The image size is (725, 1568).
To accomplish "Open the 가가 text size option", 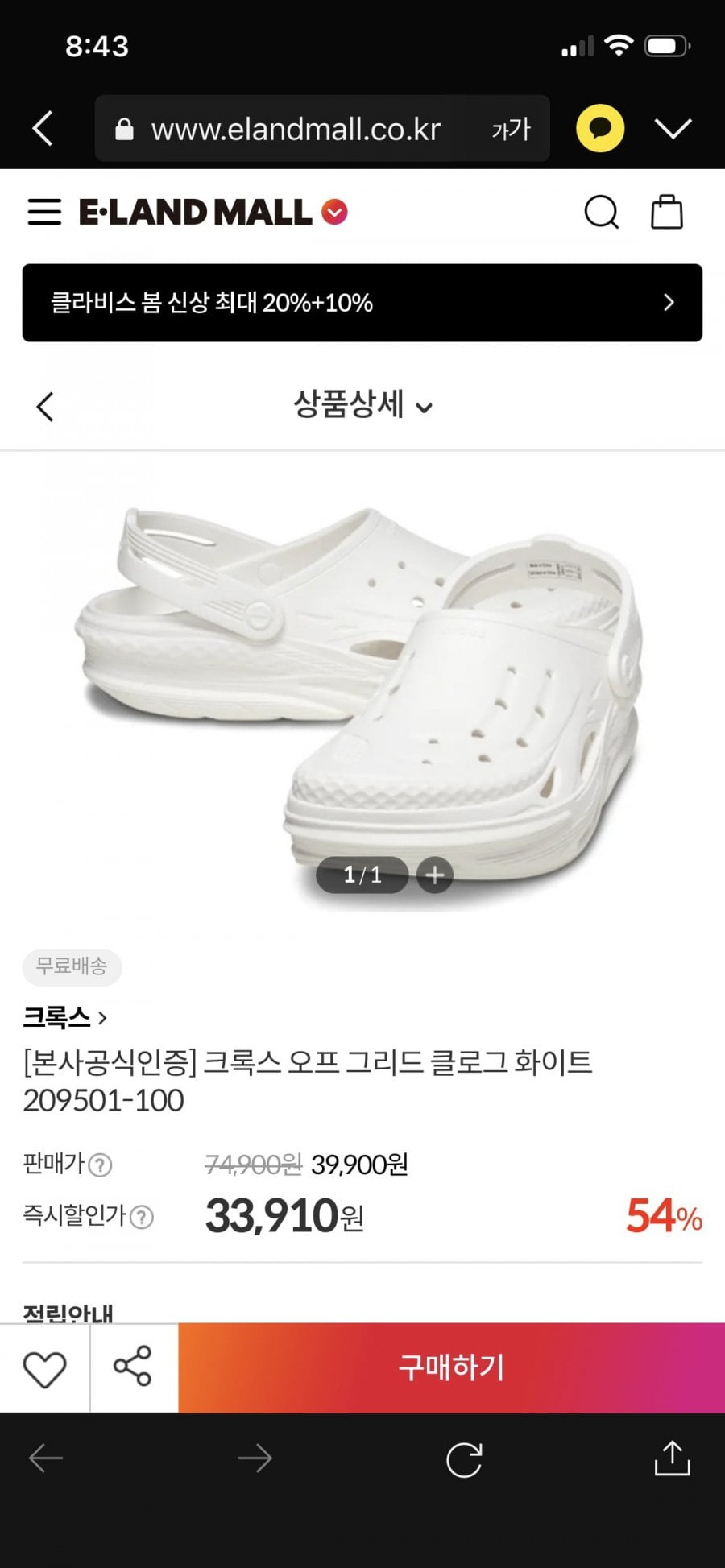I will pos(511,129).
